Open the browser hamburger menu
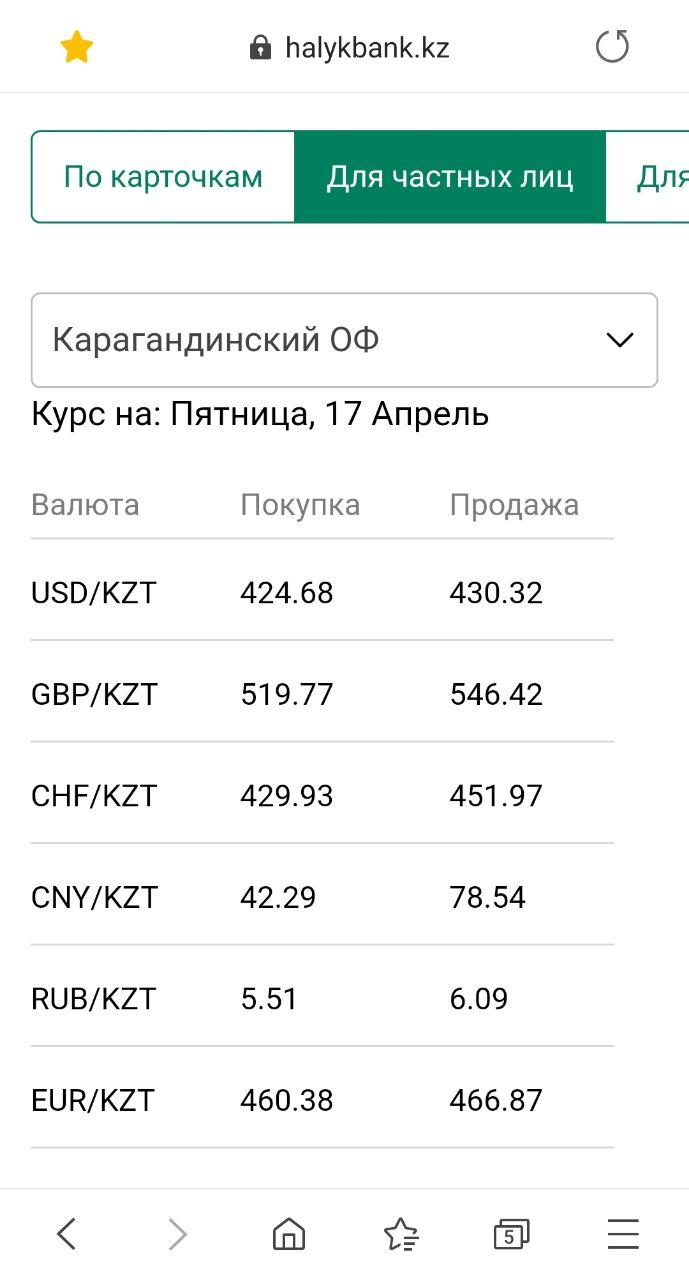Screen dimensions: 689x1280 point(623,1234)
